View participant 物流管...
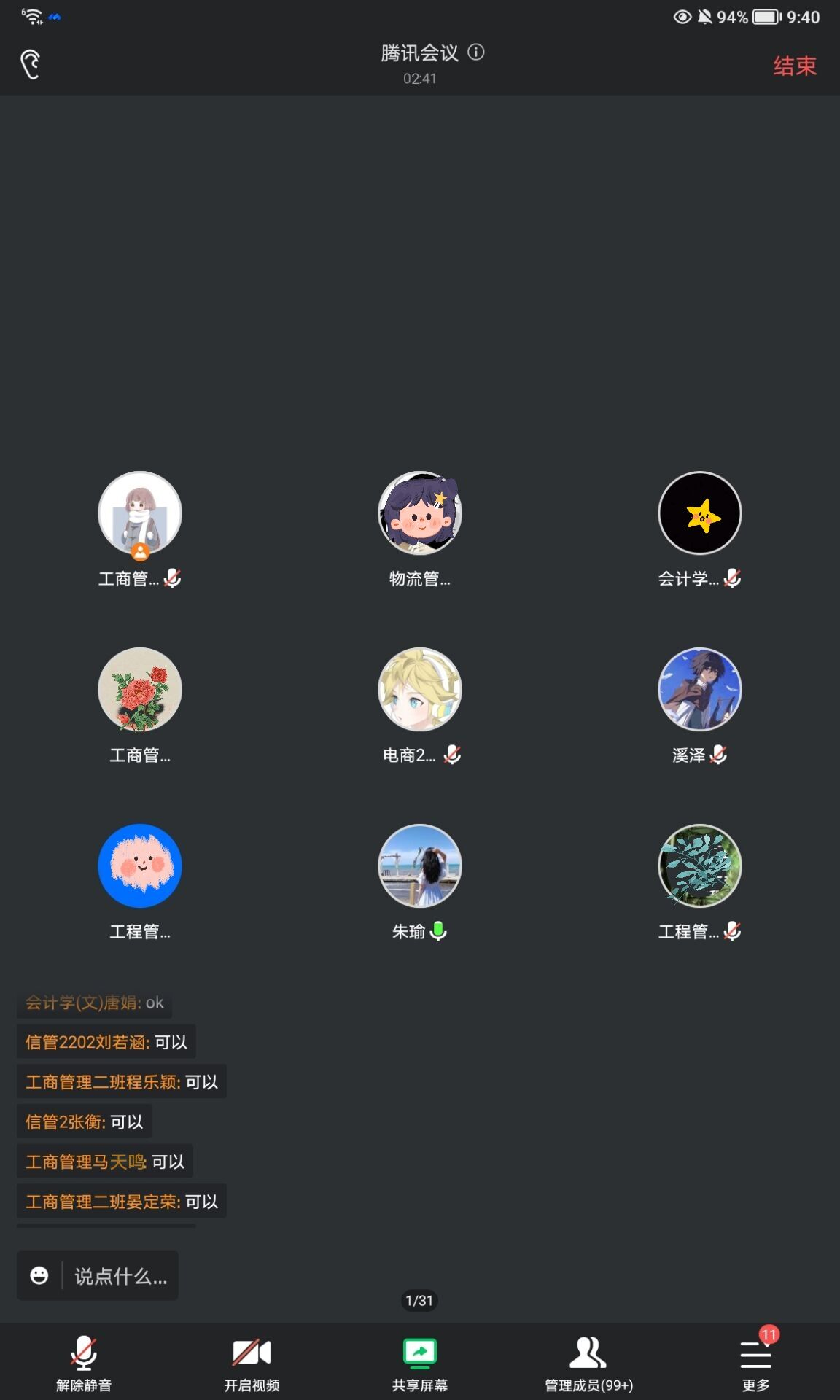This screenshot has height=1400, width=840. [x=420, y=513]
